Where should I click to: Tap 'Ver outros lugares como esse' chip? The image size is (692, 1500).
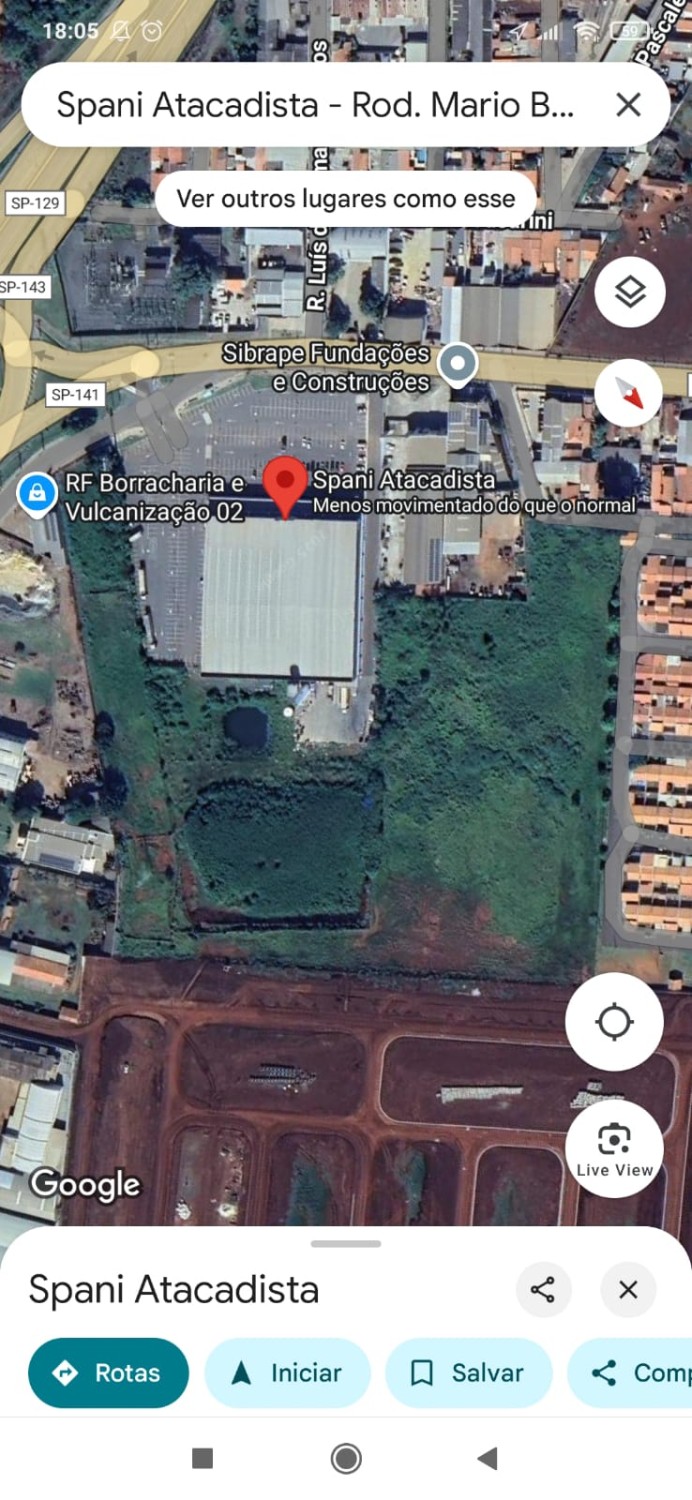coord(345,198)
